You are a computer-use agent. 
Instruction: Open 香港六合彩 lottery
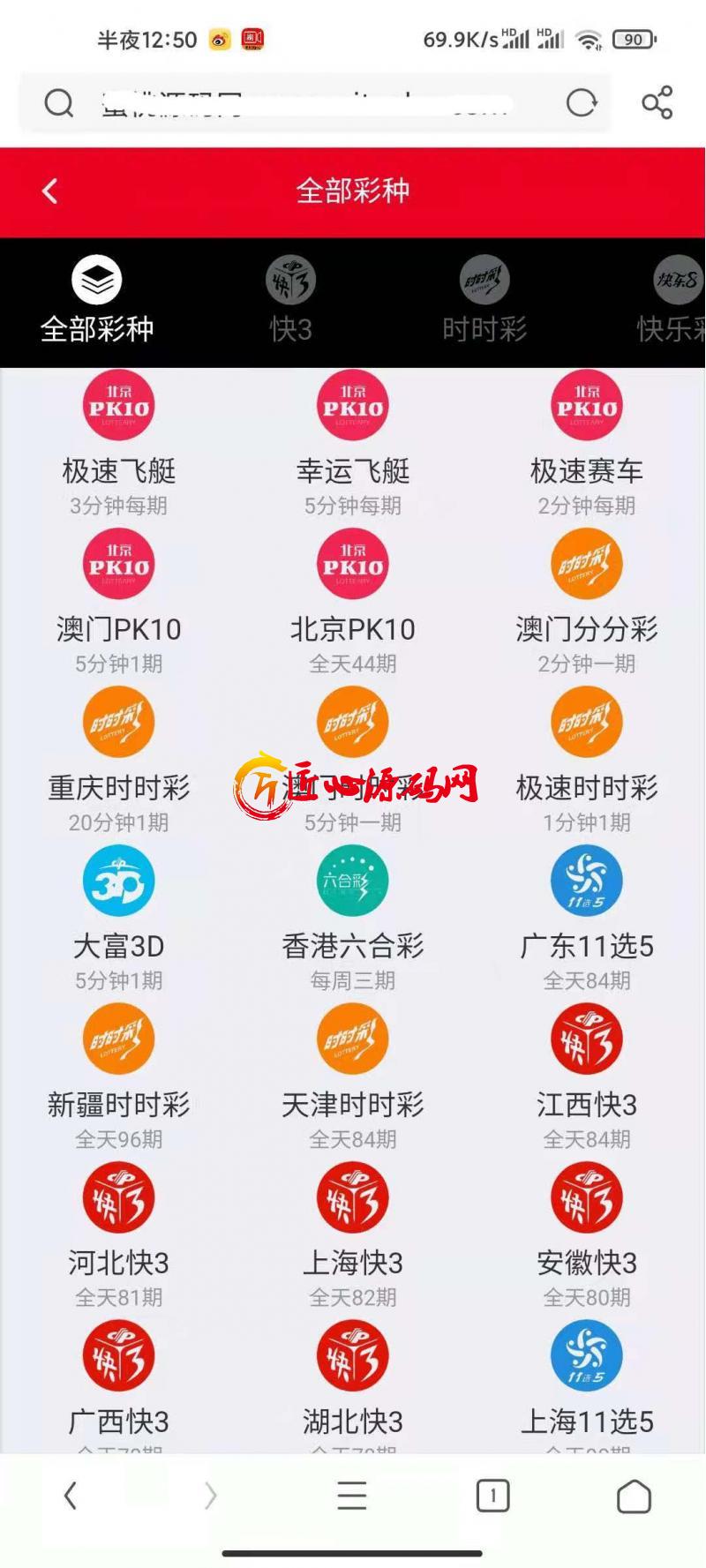point(353,919)
